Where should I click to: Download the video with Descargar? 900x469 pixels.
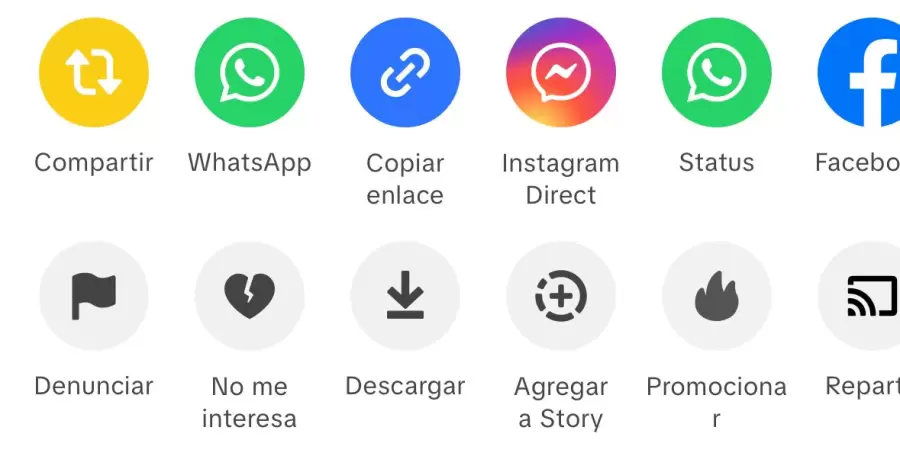405,296
